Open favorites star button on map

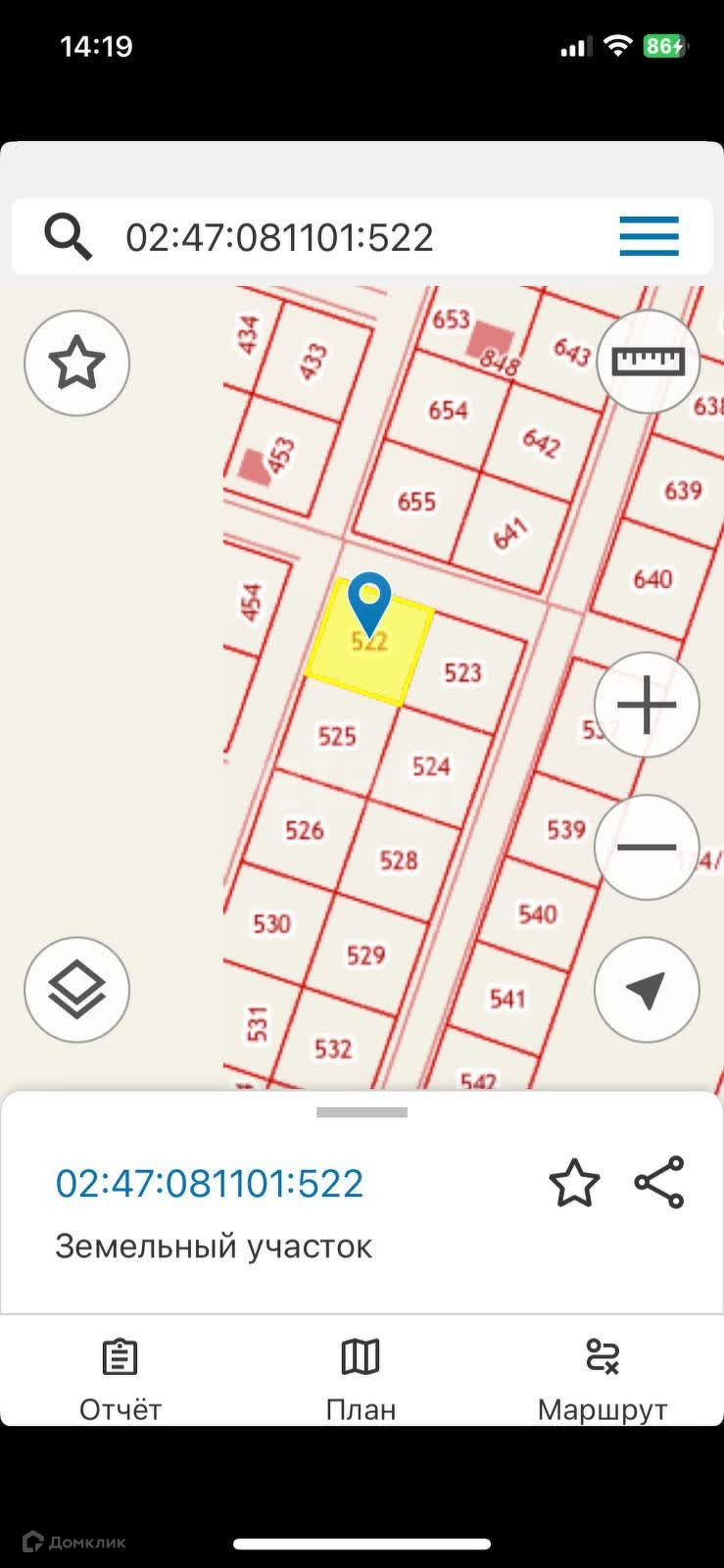tap(76, 364)
